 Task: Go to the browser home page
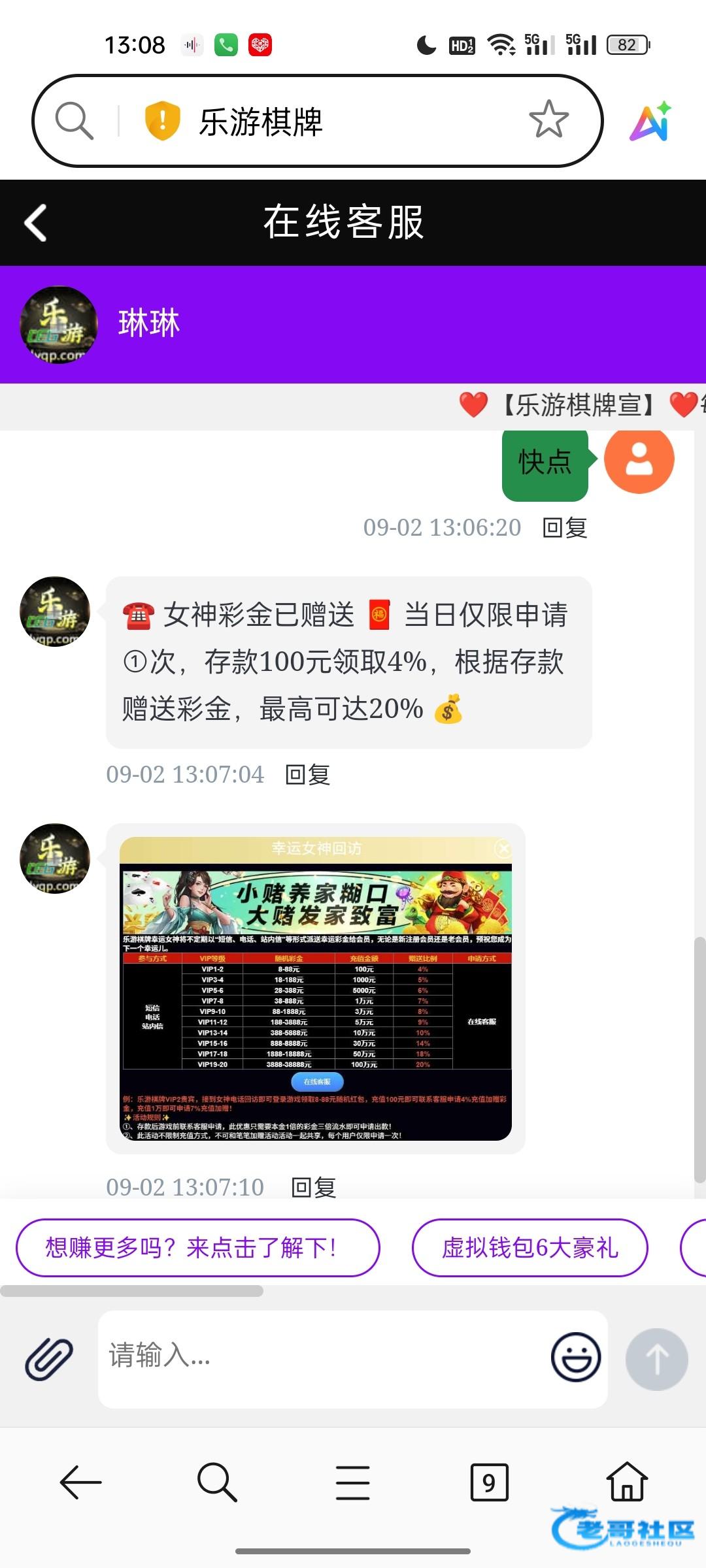click(x=627, y=1482)
